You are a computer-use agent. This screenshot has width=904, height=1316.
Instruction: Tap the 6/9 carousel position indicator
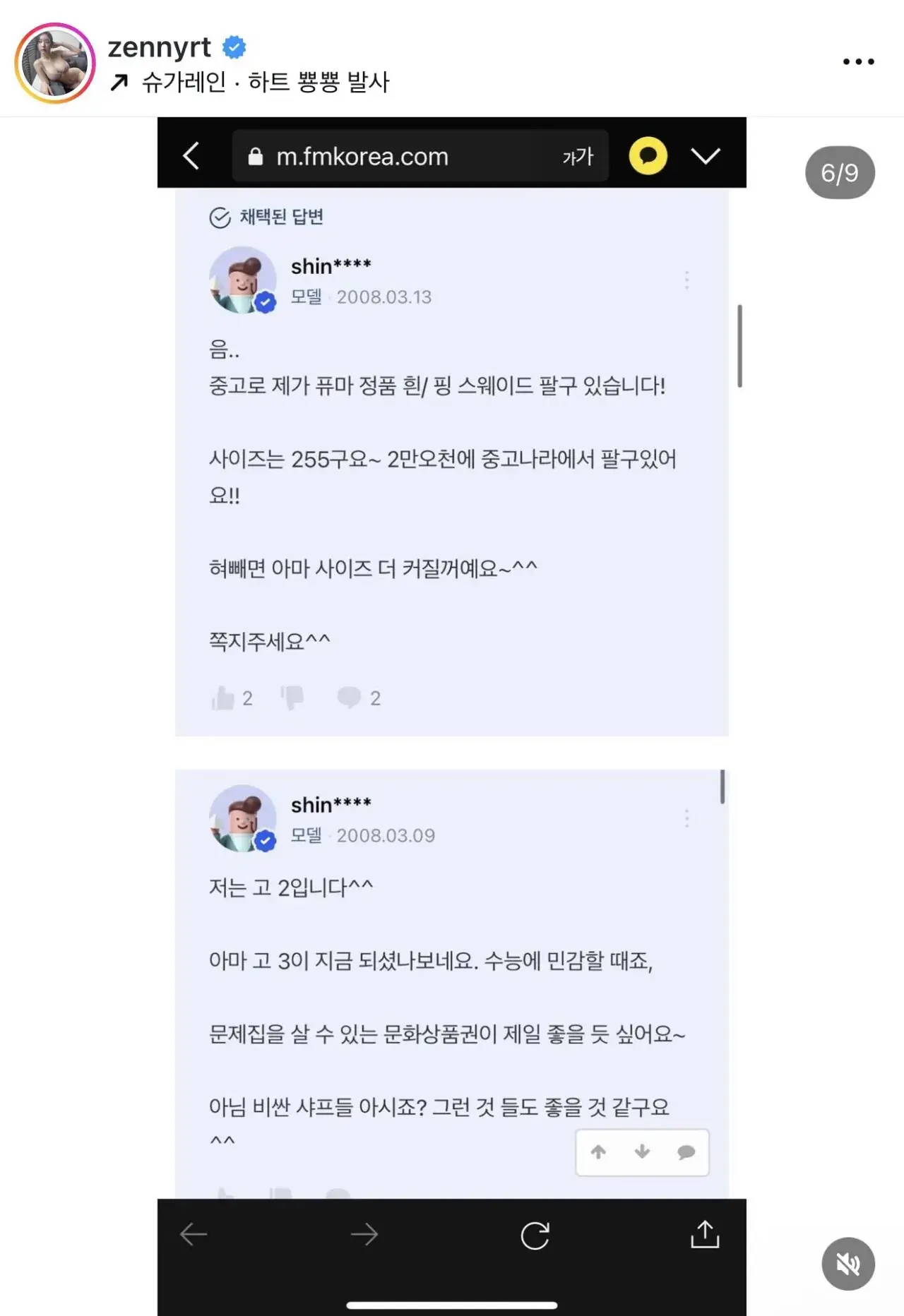(839, 172)
